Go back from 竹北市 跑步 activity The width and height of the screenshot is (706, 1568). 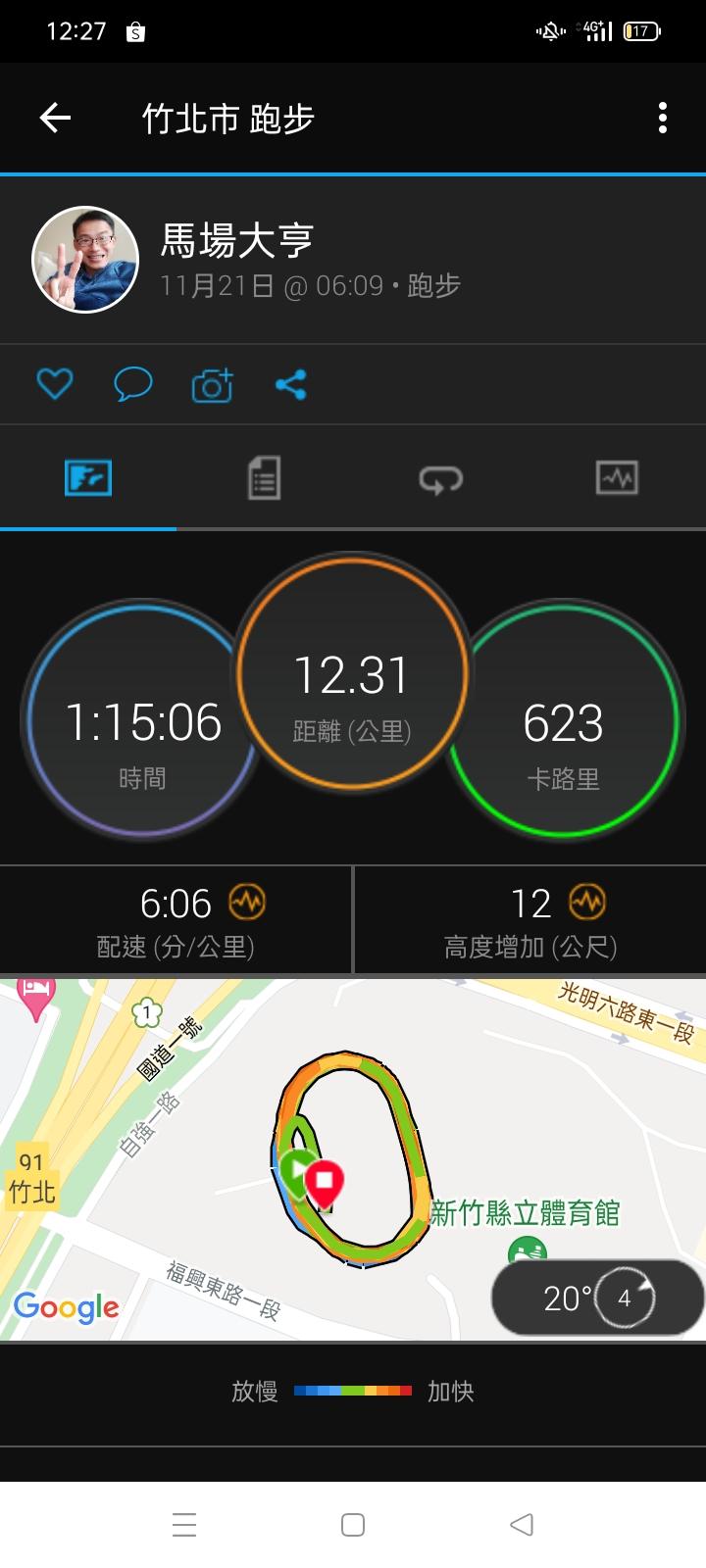pyautogui.click(x=55, y=119)
